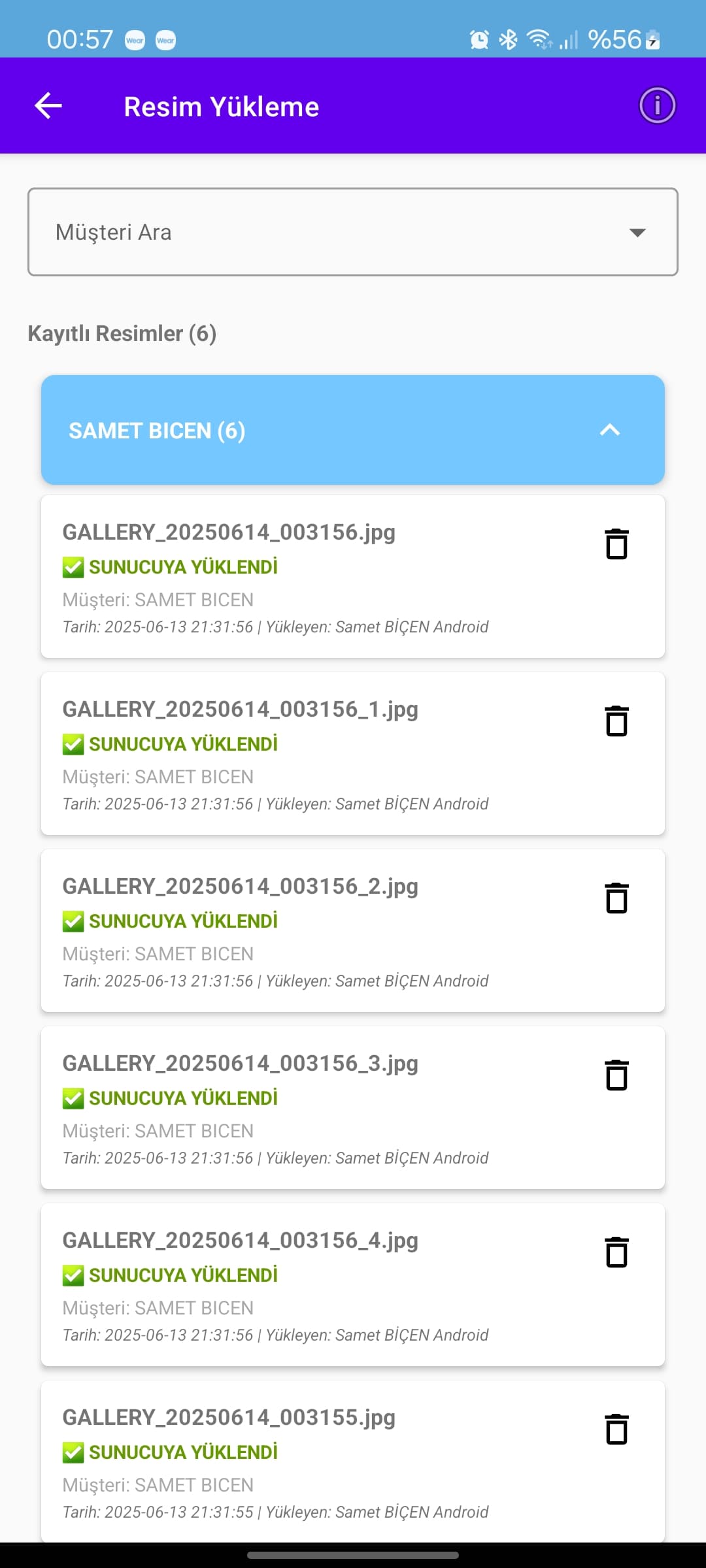Tap the green checkmark on the first file
This screenshot has width=706, height=1568.
[x=73, y=566]
